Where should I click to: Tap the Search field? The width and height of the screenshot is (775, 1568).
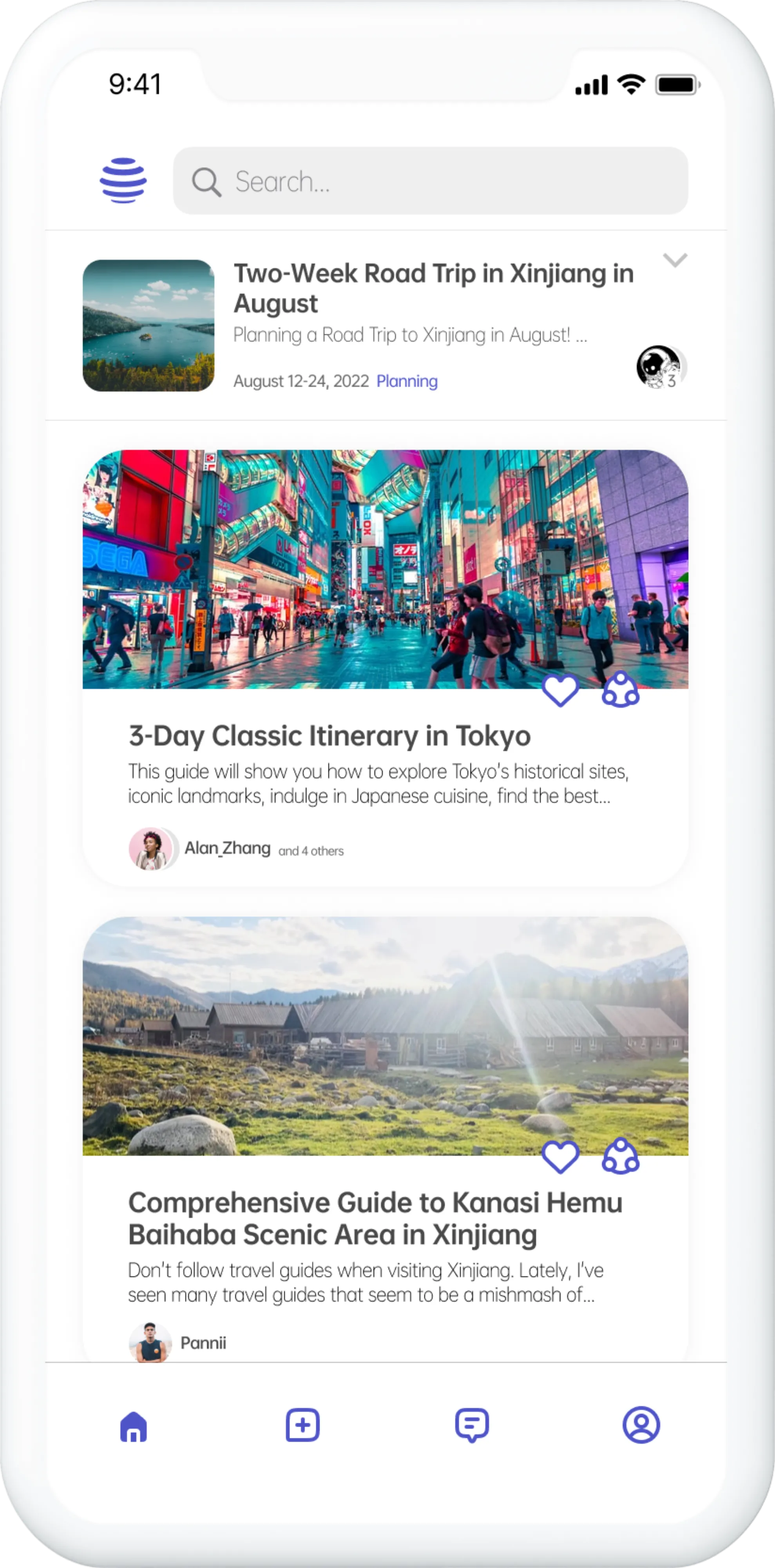coord(430,181)
